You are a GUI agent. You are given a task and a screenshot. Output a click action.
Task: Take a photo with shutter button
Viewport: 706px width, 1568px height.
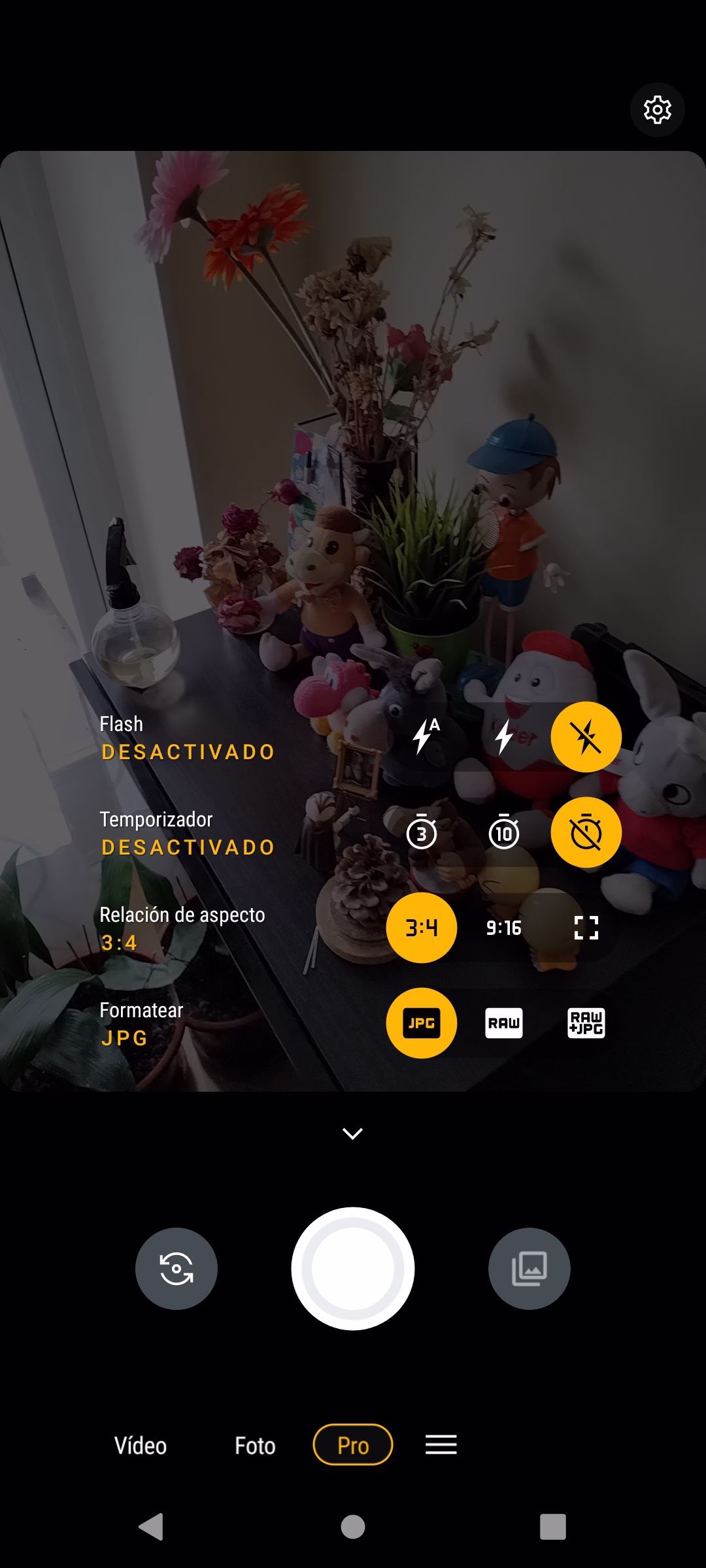tap(353, 1268)
